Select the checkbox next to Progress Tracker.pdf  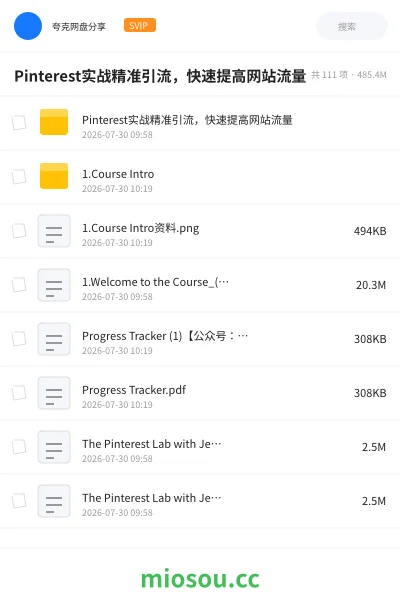(19, 393)
